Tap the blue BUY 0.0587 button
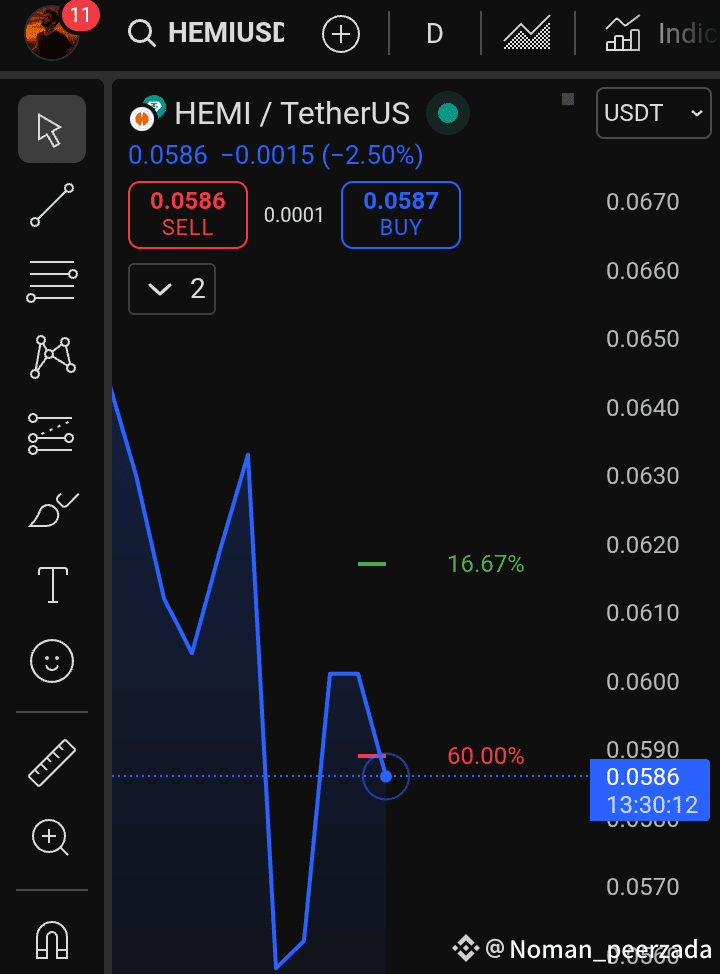The height and width of the screenshot is (974, 720). click(x=400, y=214)
